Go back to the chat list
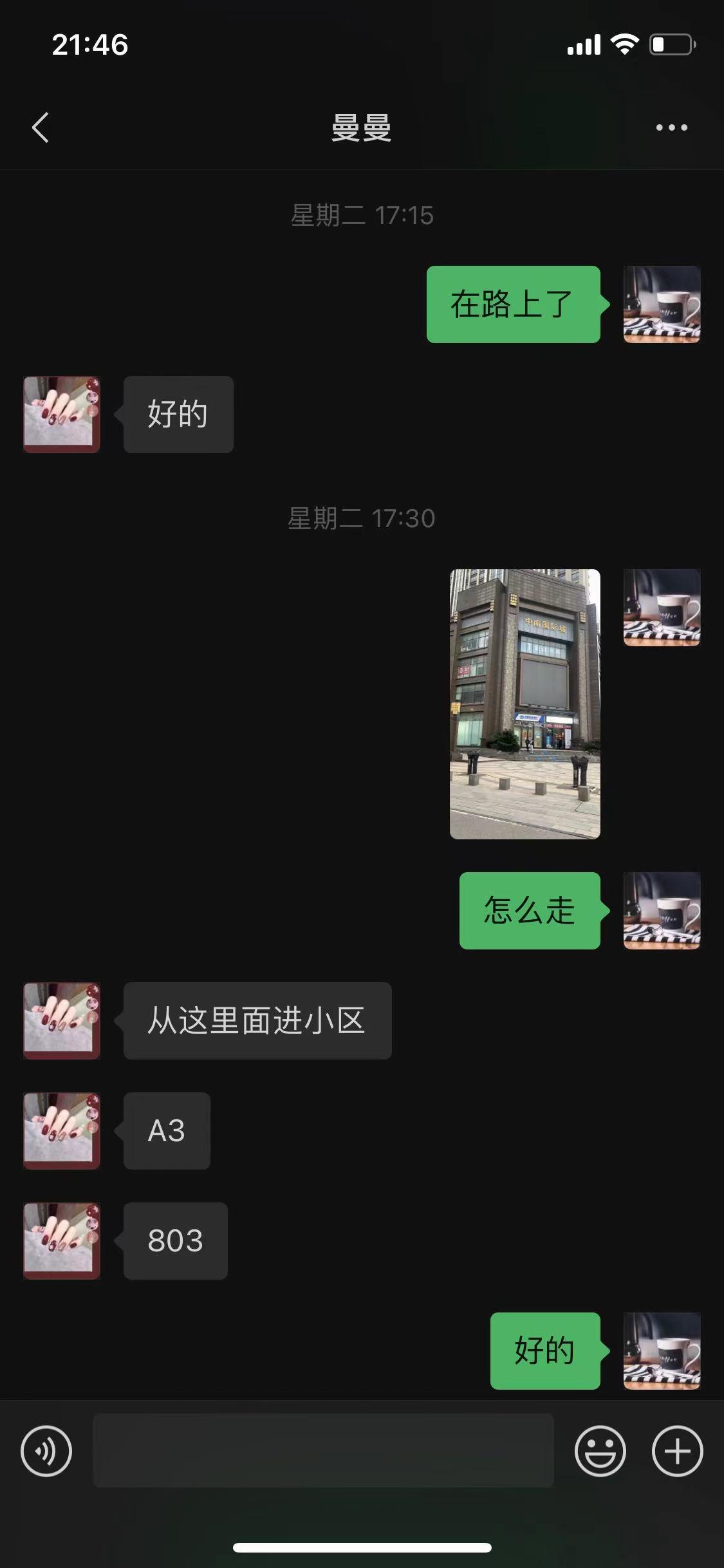The image size is (724, 1568). (x=41, y=127)
